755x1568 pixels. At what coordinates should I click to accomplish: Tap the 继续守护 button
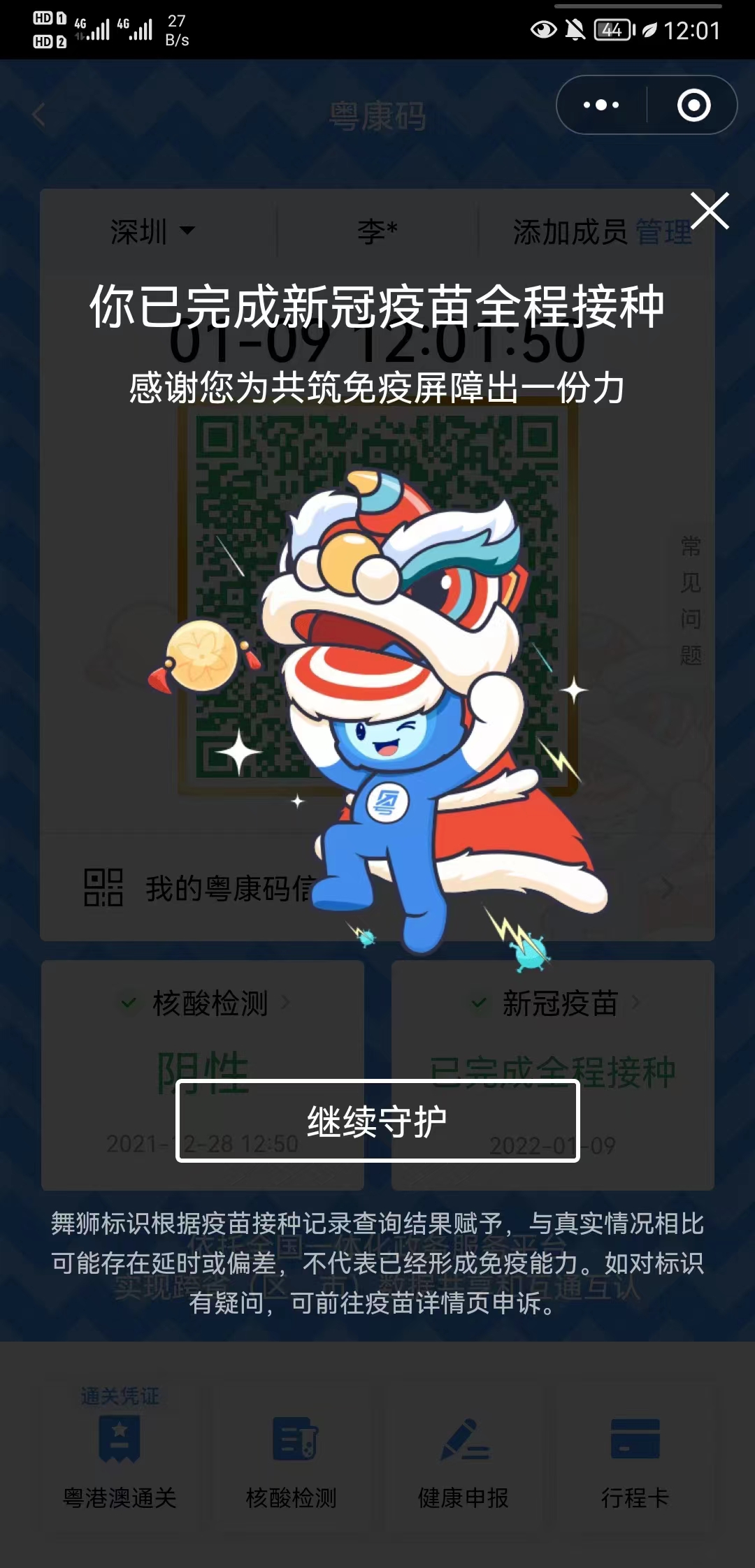(377, 1121)
